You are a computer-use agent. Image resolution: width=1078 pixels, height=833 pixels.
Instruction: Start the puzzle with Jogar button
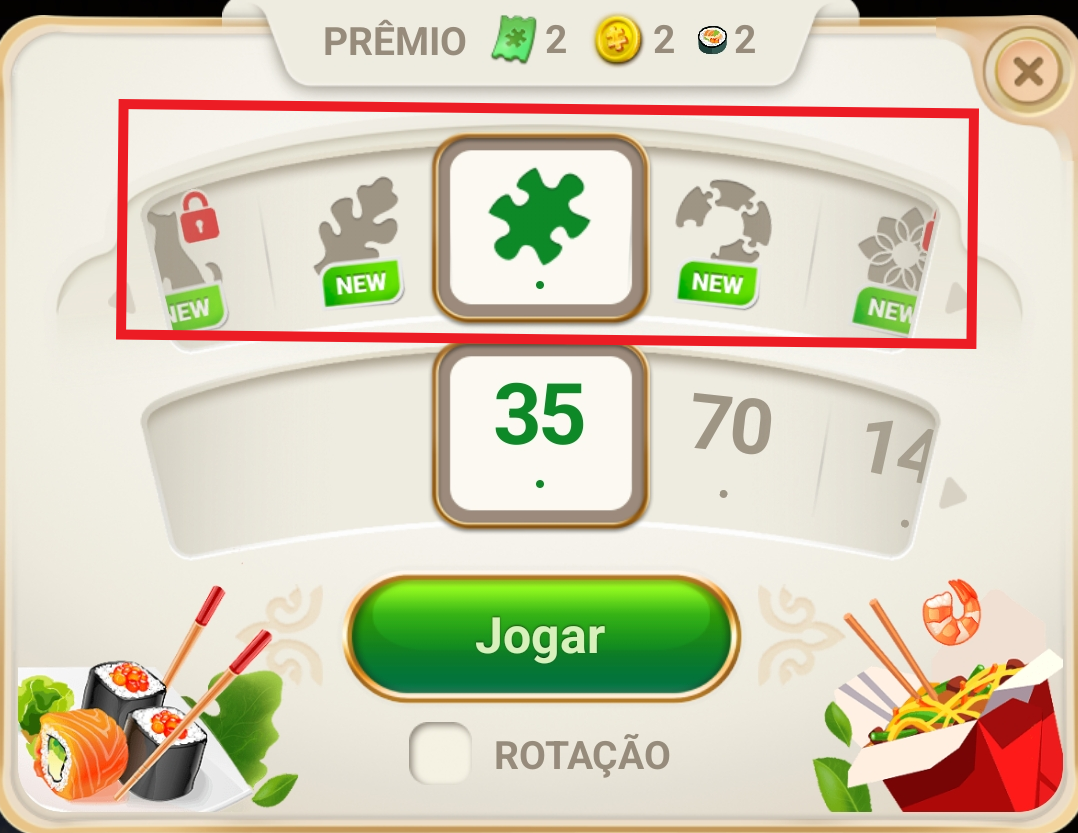click(542, 636)
